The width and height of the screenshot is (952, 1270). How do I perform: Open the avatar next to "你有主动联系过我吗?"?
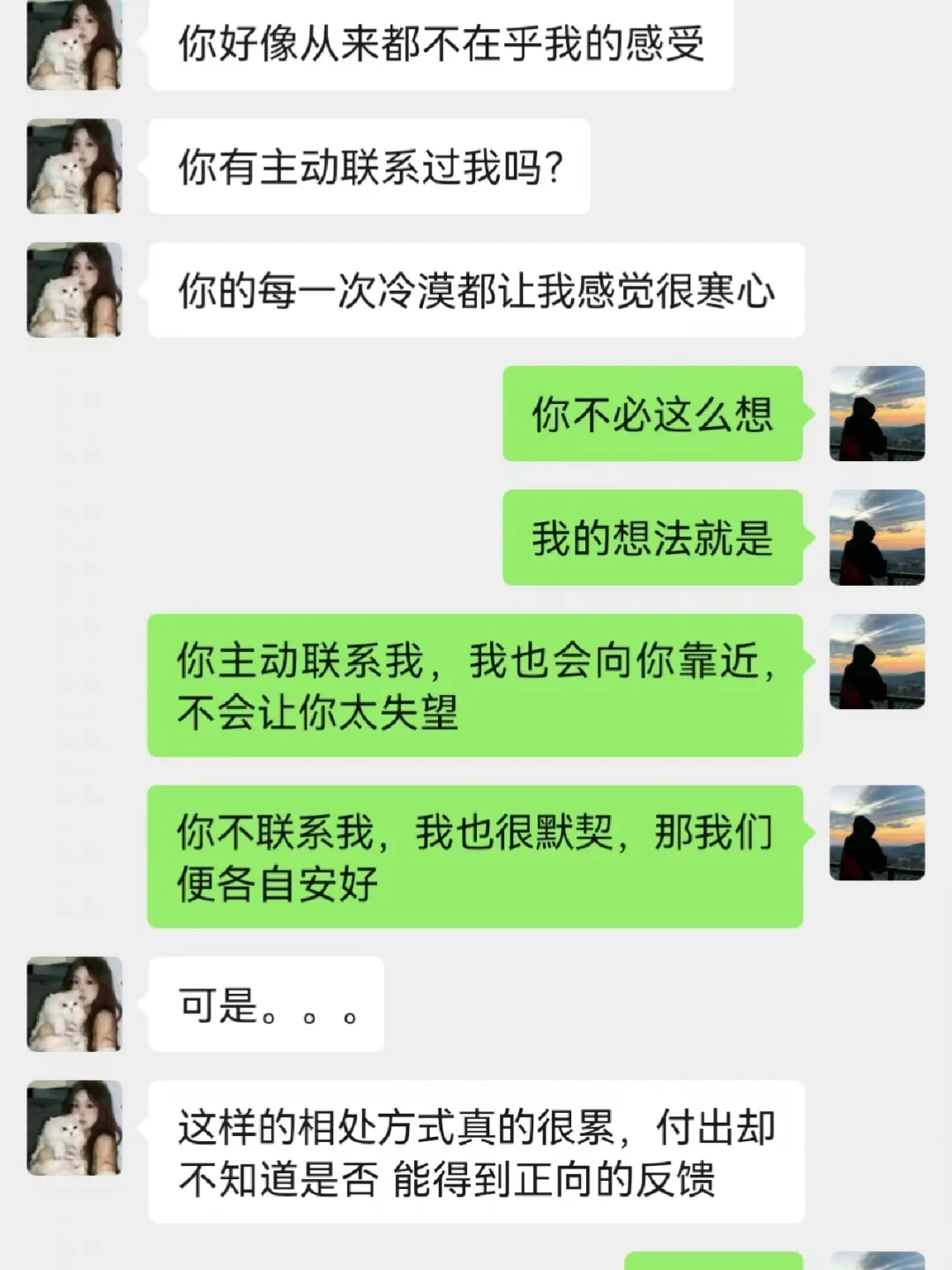pyautogui.click(x=75, y=168)
